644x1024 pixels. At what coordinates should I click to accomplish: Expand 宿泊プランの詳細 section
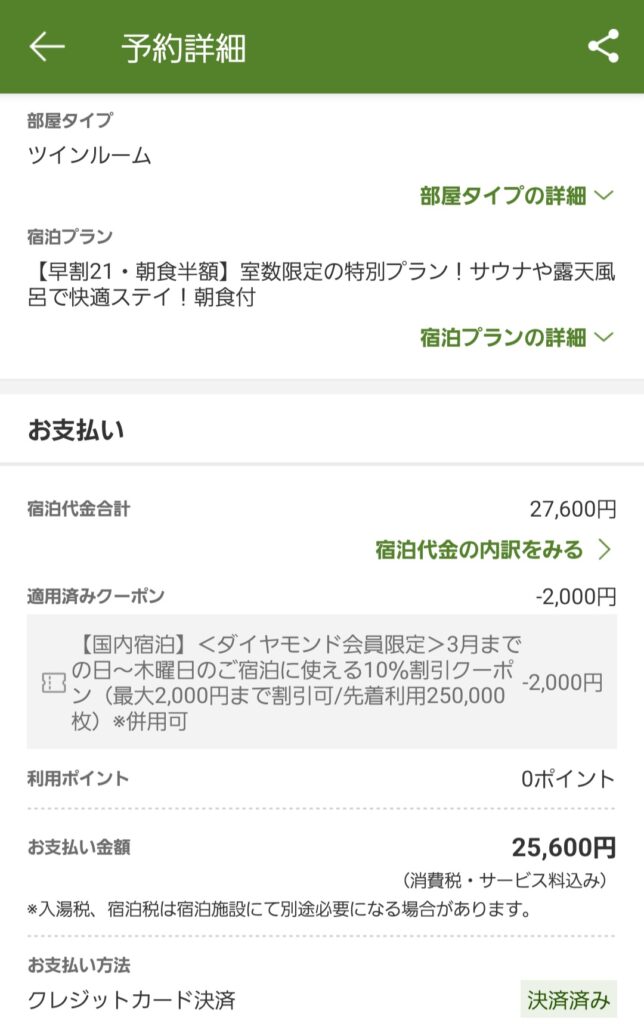tap(516, 338)
